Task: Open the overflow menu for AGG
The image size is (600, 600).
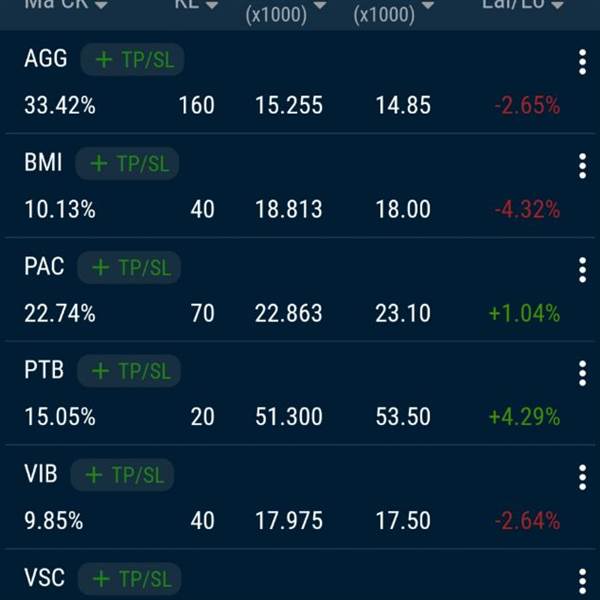Action: (x=582, y=63)
